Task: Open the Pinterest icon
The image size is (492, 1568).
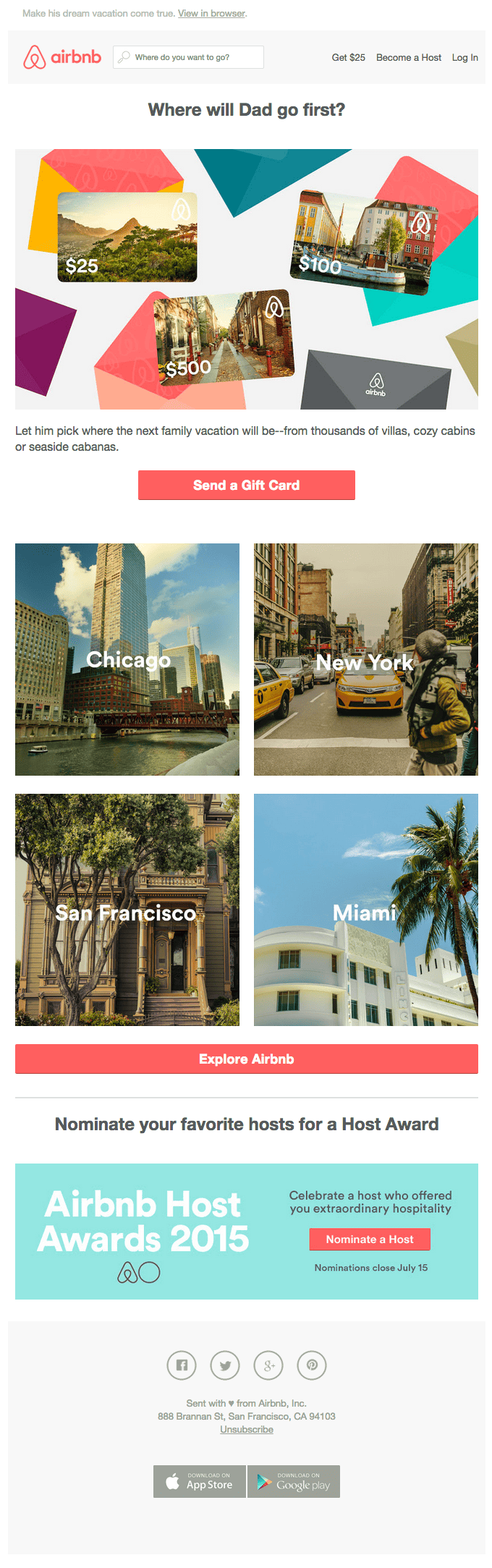Action: (x=312, y=1365)
